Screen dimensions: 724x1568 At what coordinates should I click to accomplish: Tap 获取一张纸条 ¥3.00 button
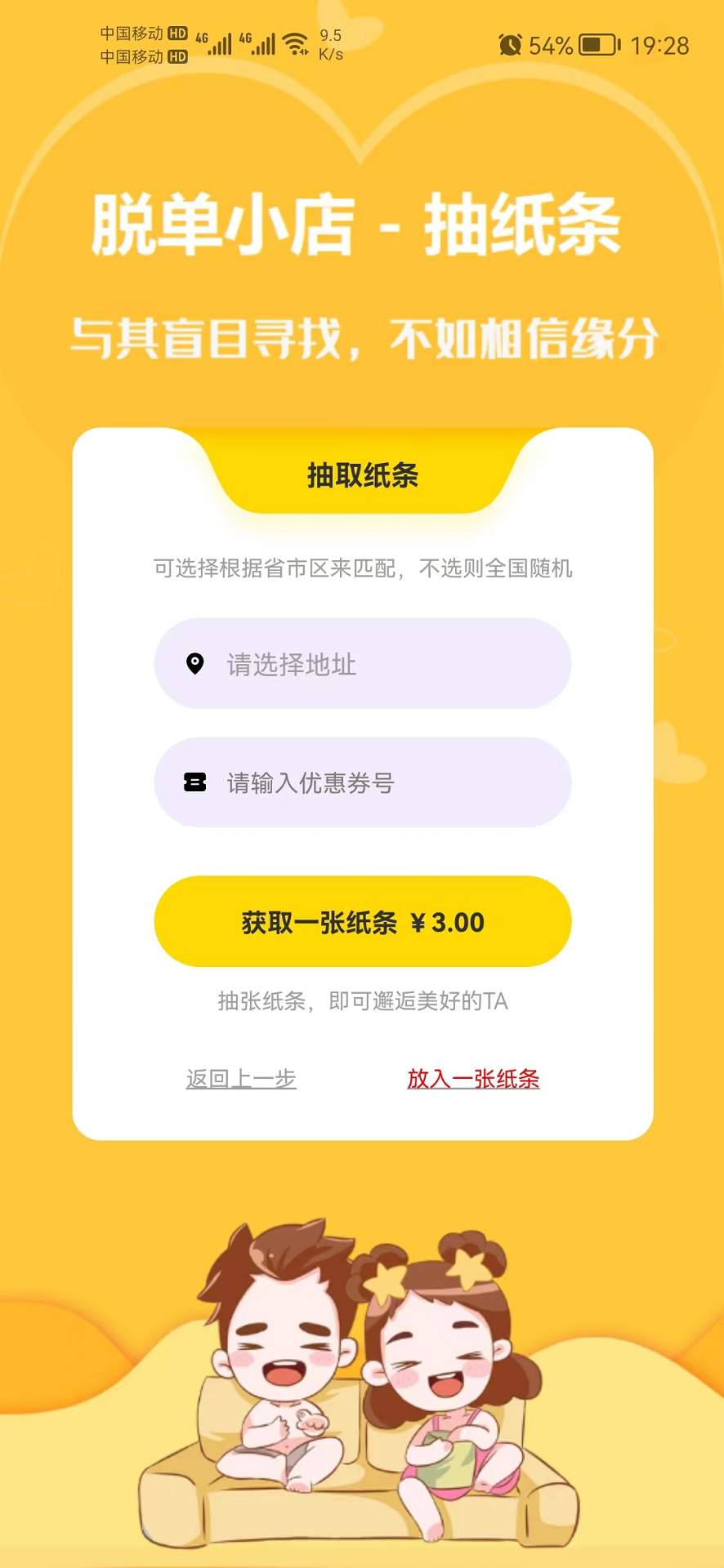click(362, 922)
